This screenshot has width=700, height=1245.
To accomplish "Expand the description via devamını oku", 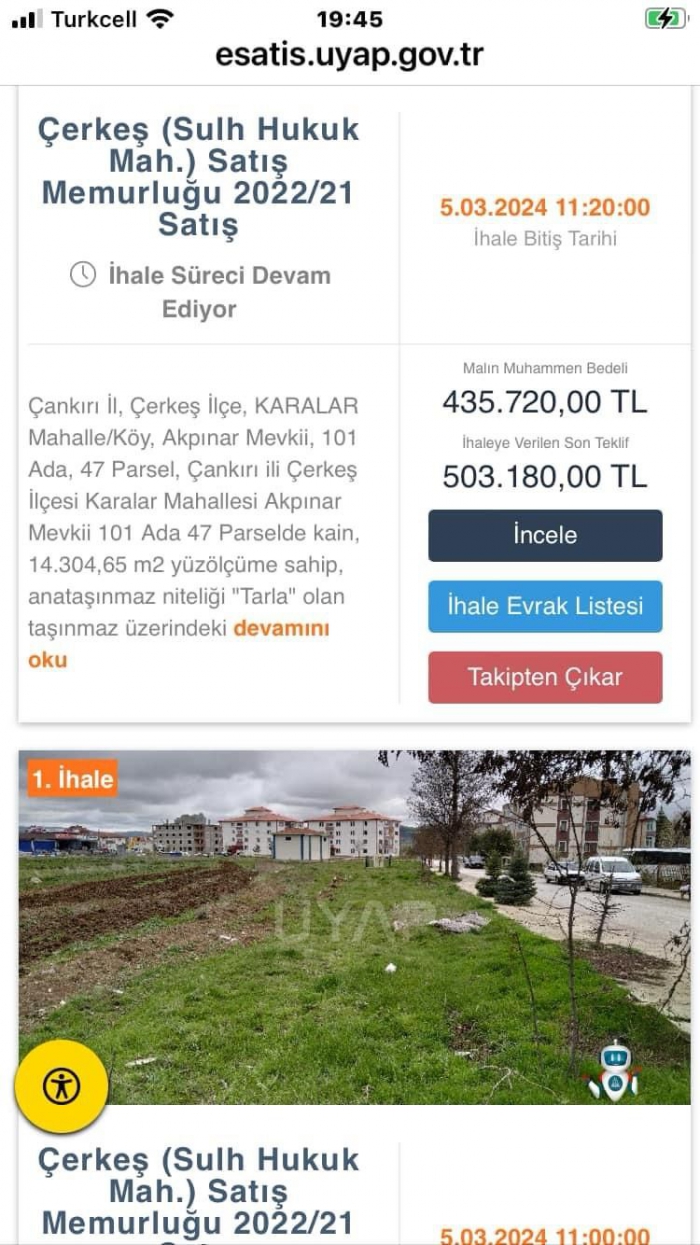I will (x=179, y=644).
